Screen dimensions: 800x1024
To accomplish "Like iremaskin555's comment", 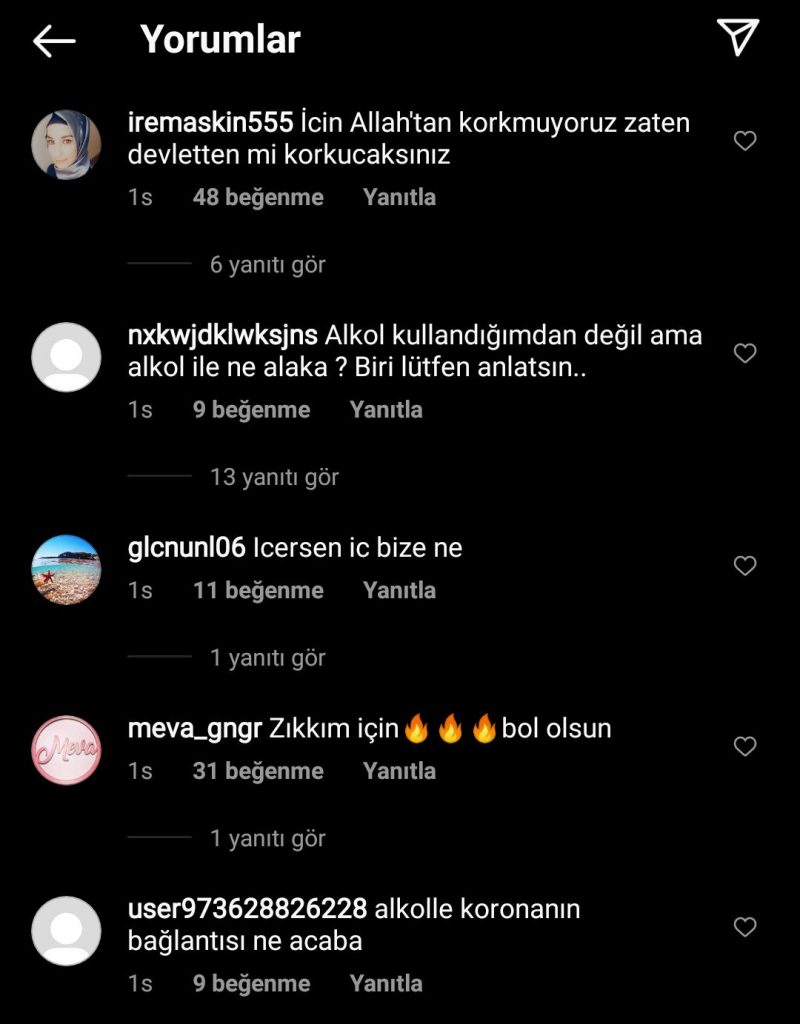I will [745, 141].
